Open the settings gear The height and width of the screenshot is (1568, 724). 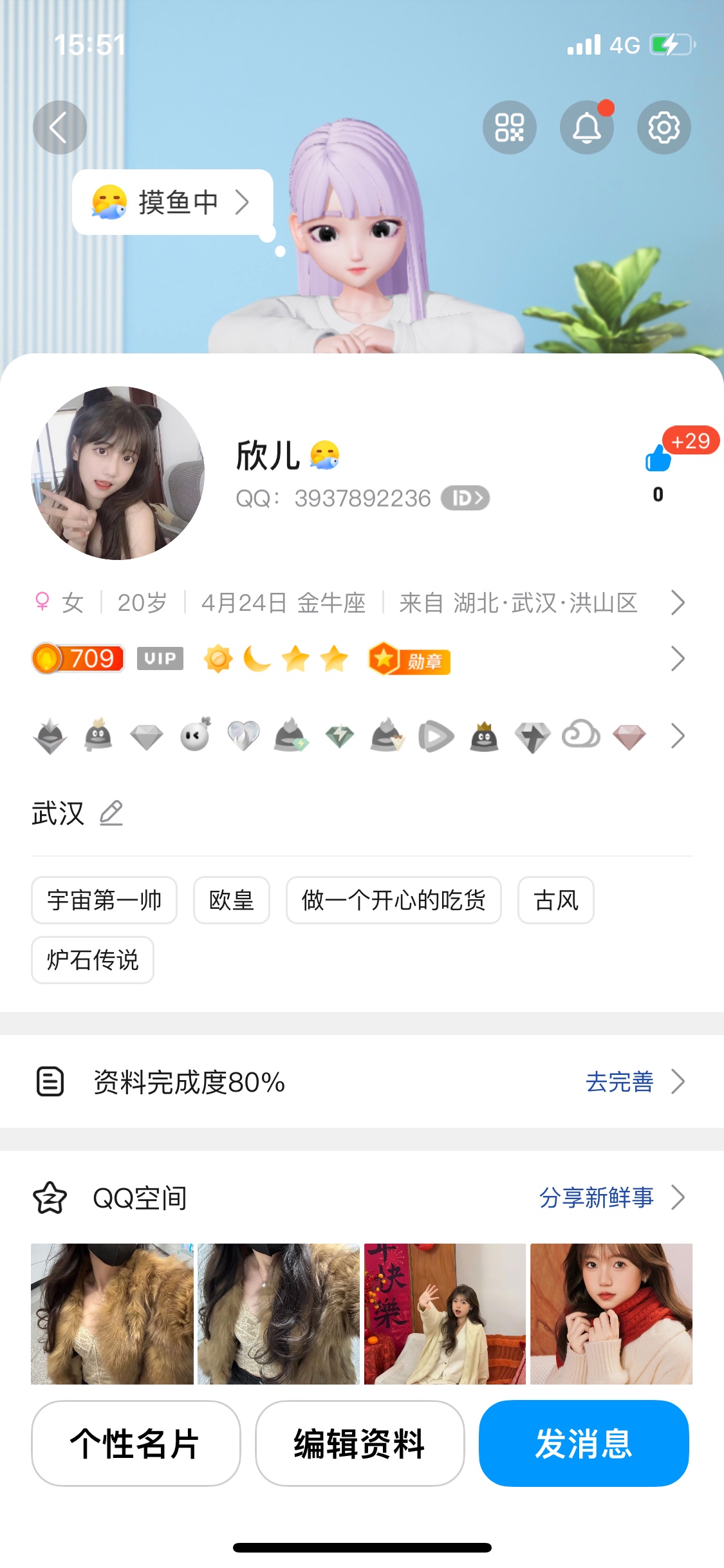tap(664, 127)
